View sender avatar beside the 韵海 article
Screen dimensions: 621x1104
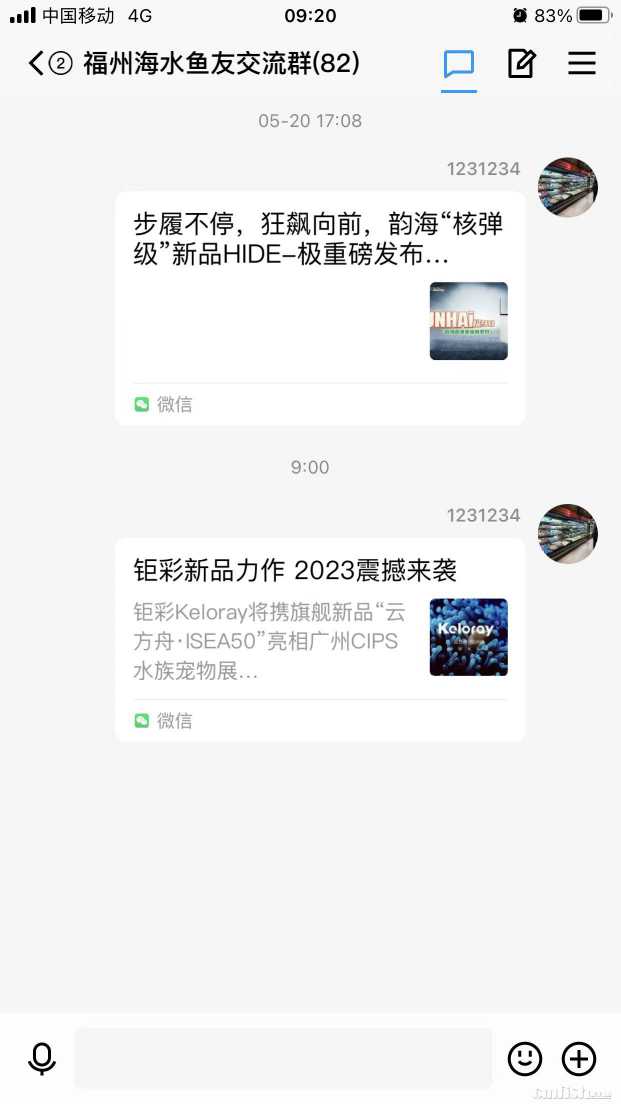568,187
